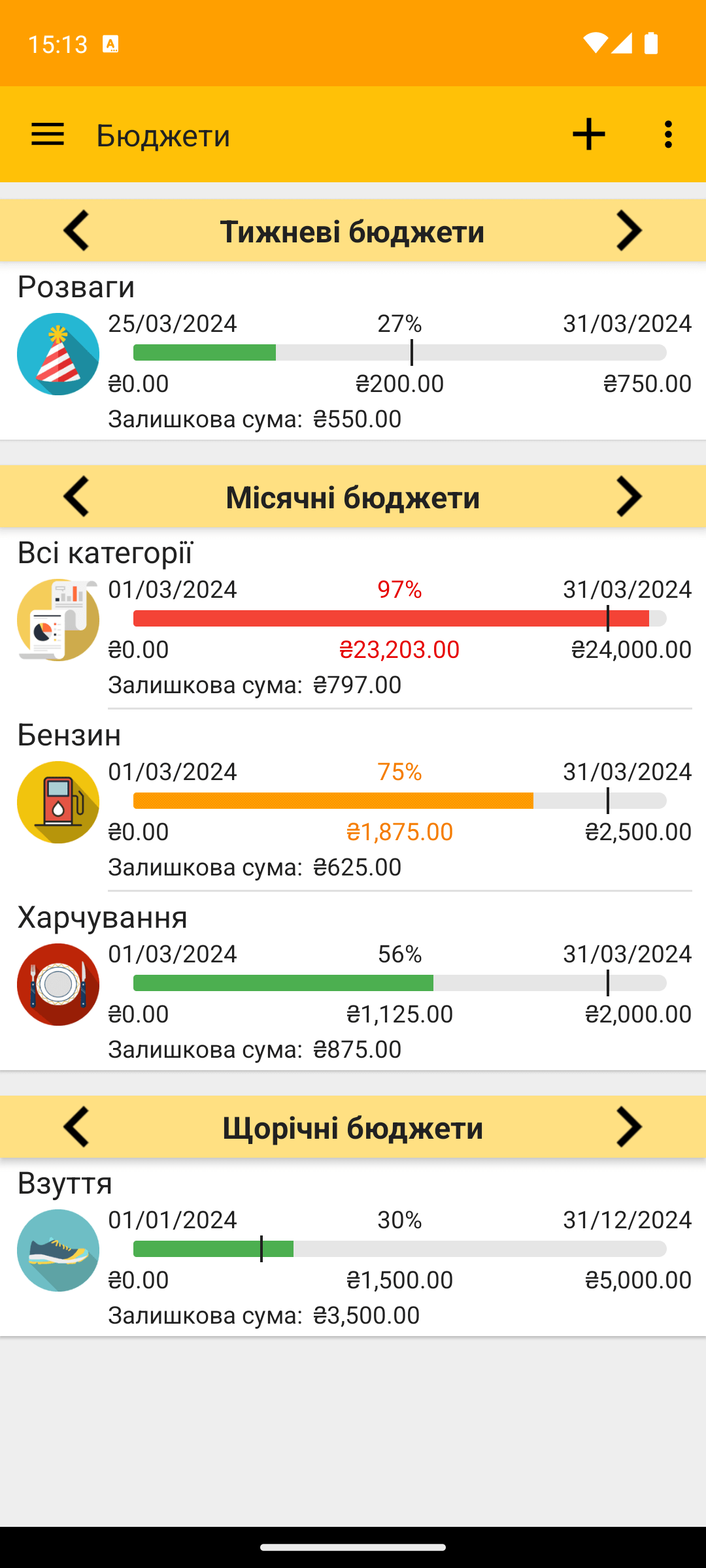The height and width of the screenshot is (1568, 706).
Task: Show next month in Місячні бюджети
Action: pos(629,497)
